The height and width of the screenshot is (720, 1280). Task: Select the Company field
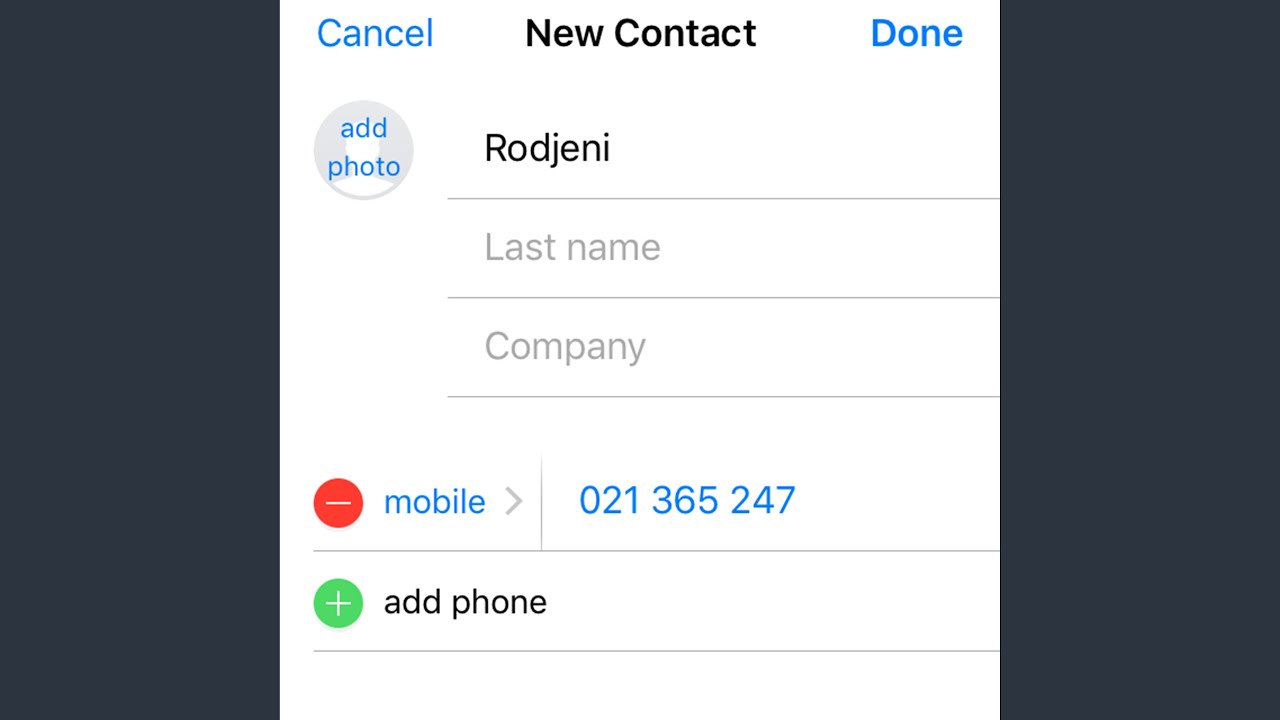click(723, 347)
